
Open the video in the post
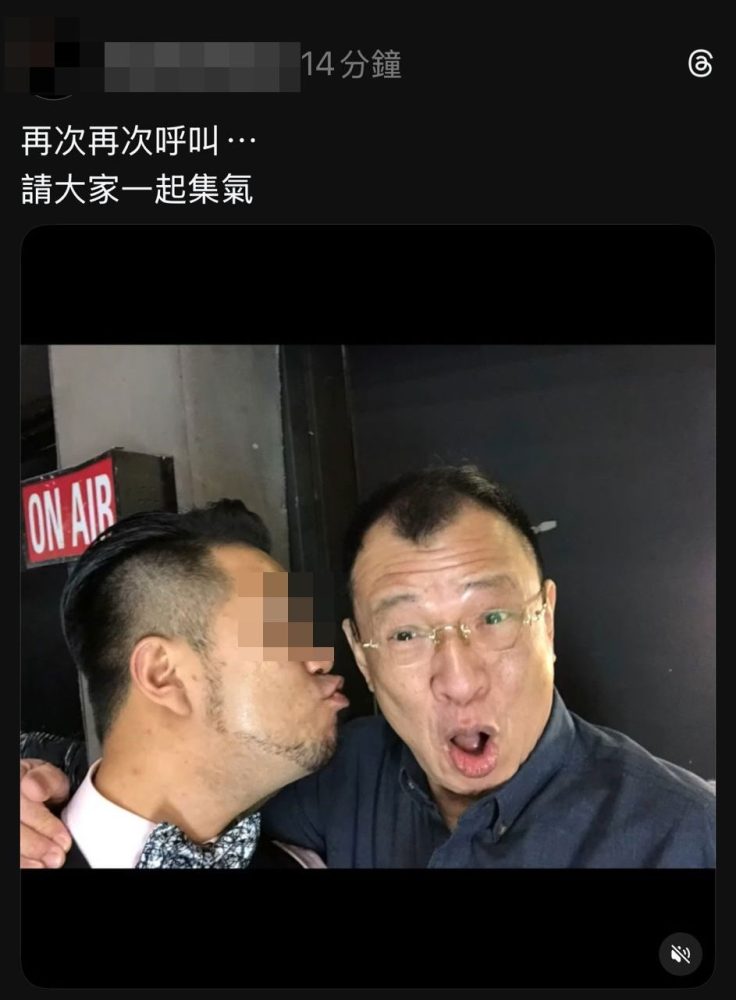pos(367,606)
